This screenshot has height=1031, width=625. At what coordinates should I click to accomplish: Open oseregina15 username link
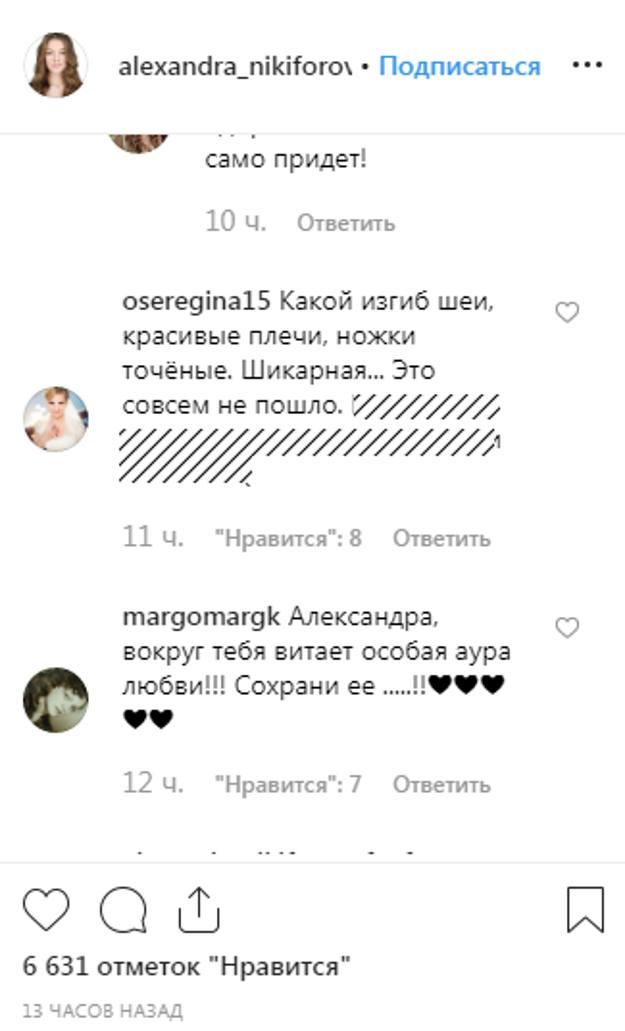pos(195,301)
